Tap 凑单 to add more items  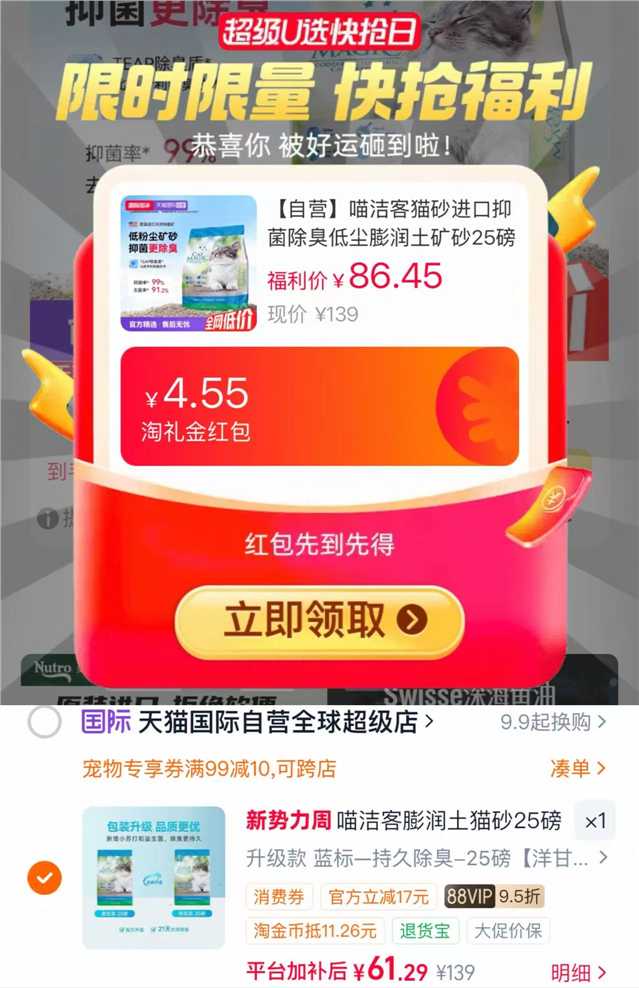[577, 768]
